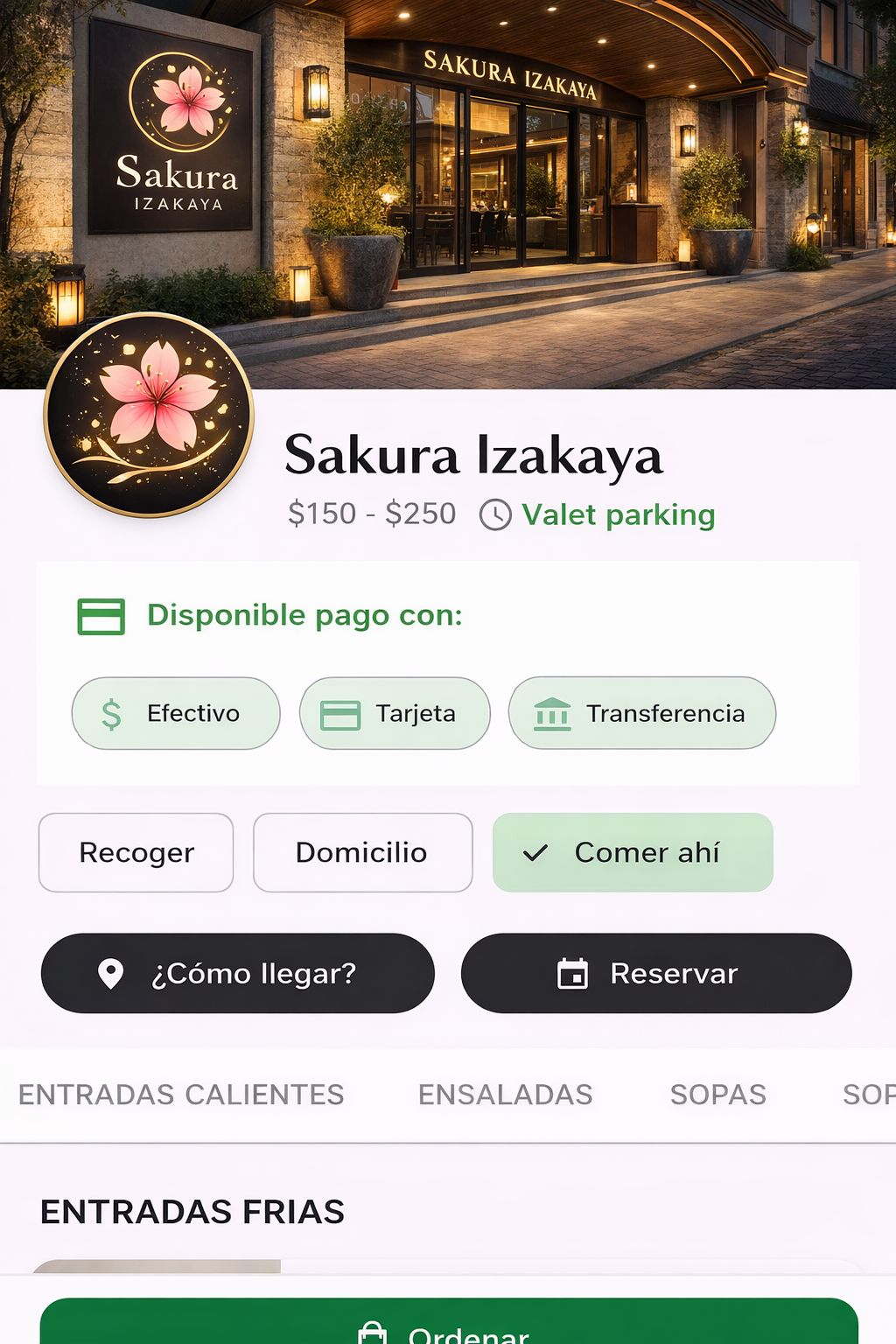The width and height of the screenshot is (896, 1344).
Task: Switch to ENTRADAS CALIENTES tab
Action: (x=181, y=1095)
